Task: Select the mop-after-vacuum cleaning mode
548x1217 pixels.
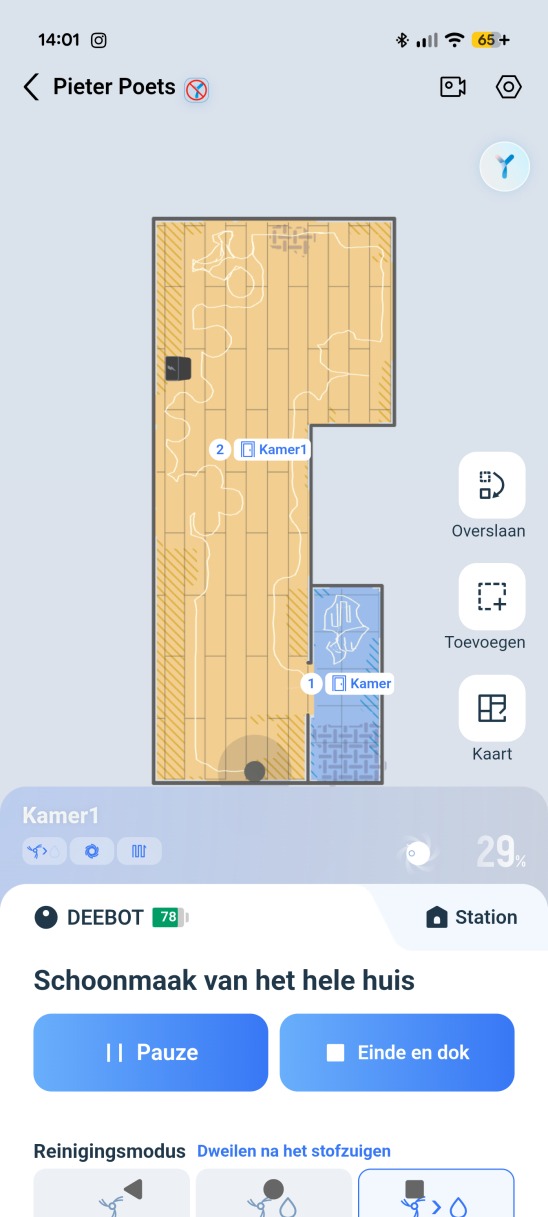Action: 436,1193
